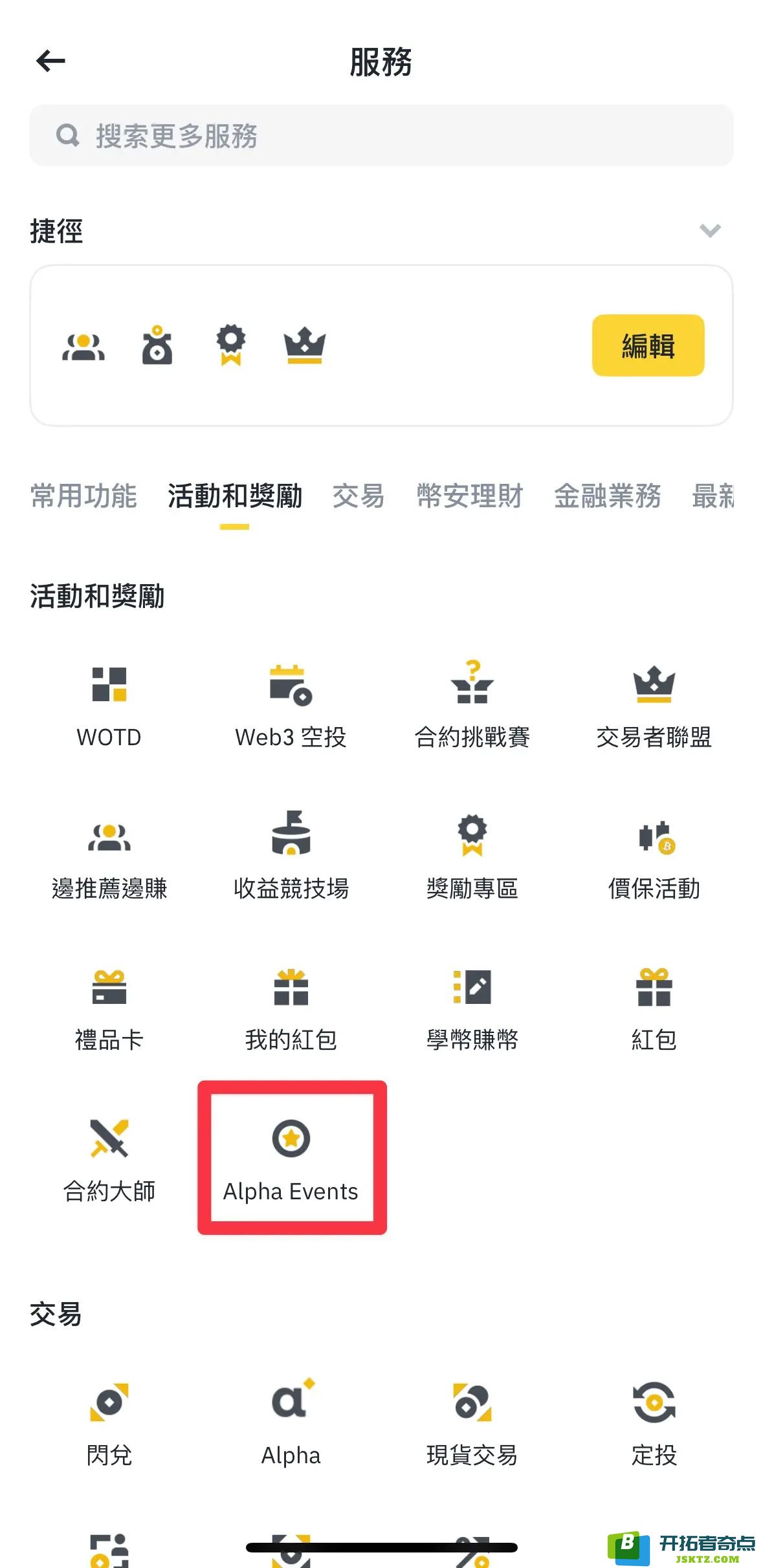Image resolution: width=763 pixels, height=1568 pixels.
Task: Switch to the 金融業務 tab
Action: tap(608, 496)
